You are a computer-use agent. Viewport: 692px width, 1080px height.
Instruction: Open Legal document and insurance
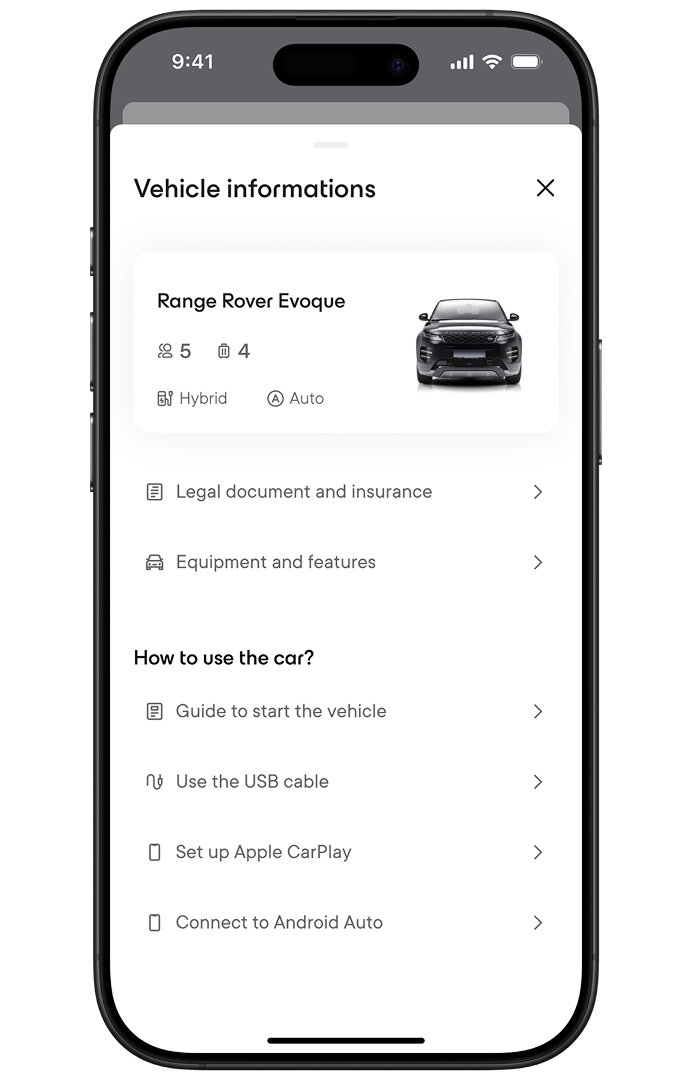coord(345,492)
